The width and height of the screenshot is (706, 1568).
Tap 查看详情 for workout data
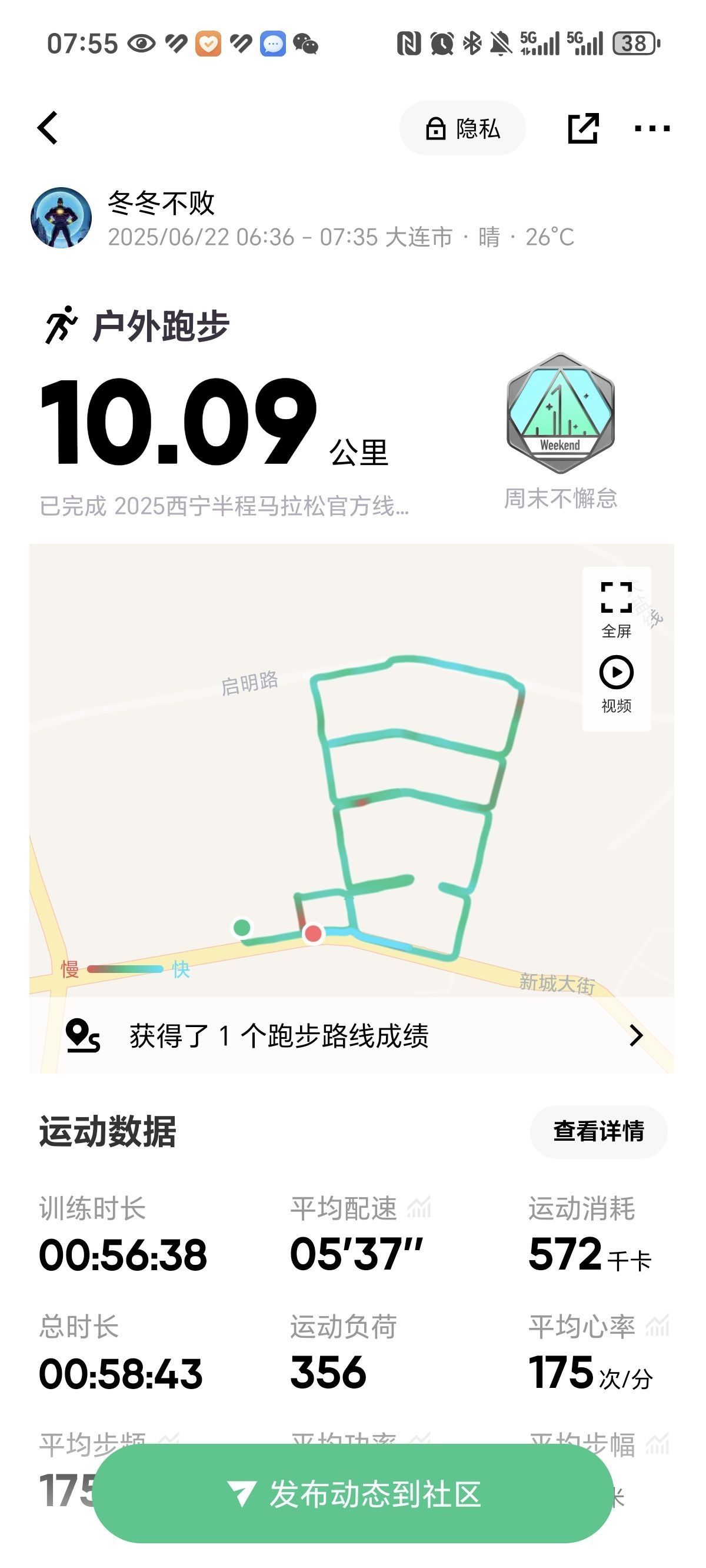598,1132
